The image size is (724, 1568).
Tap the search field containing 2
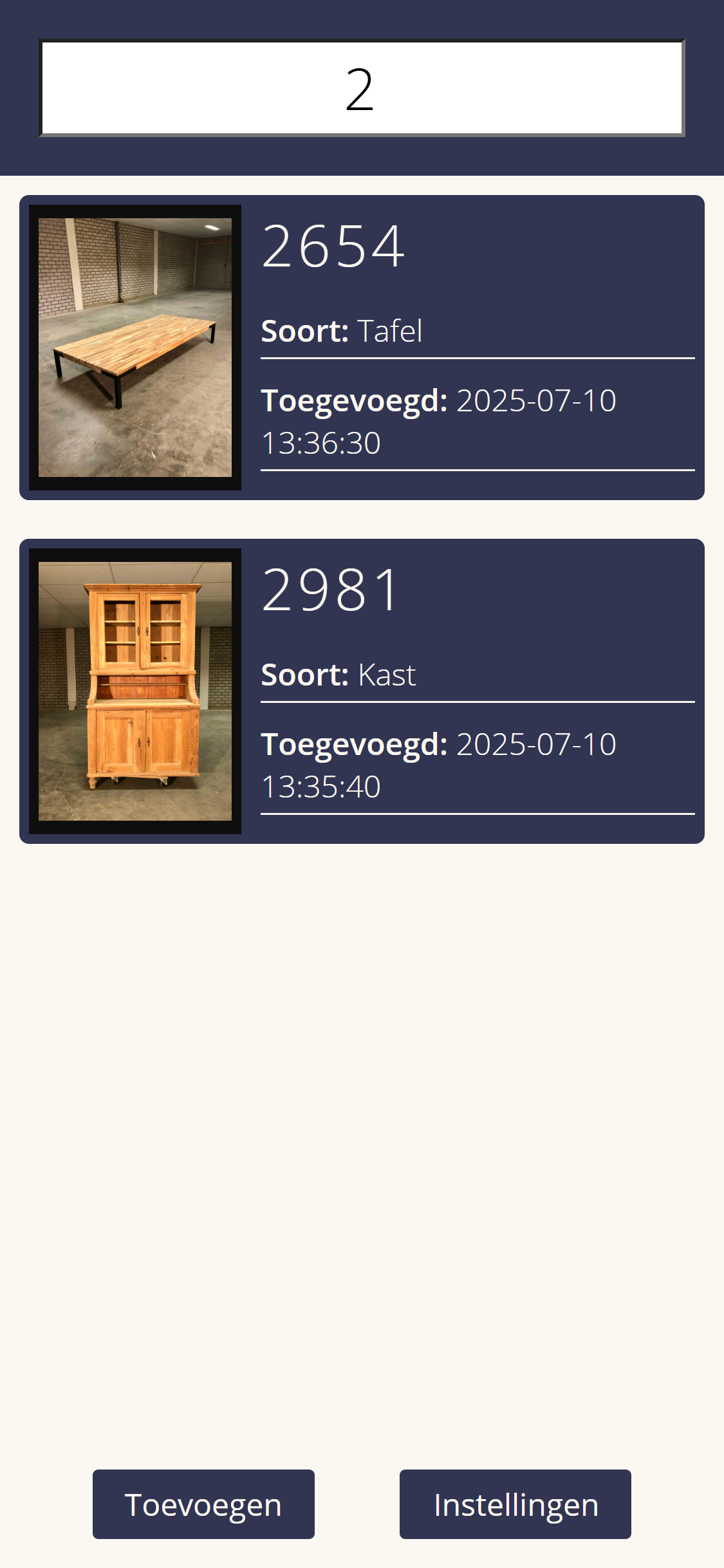click(362, 88)
